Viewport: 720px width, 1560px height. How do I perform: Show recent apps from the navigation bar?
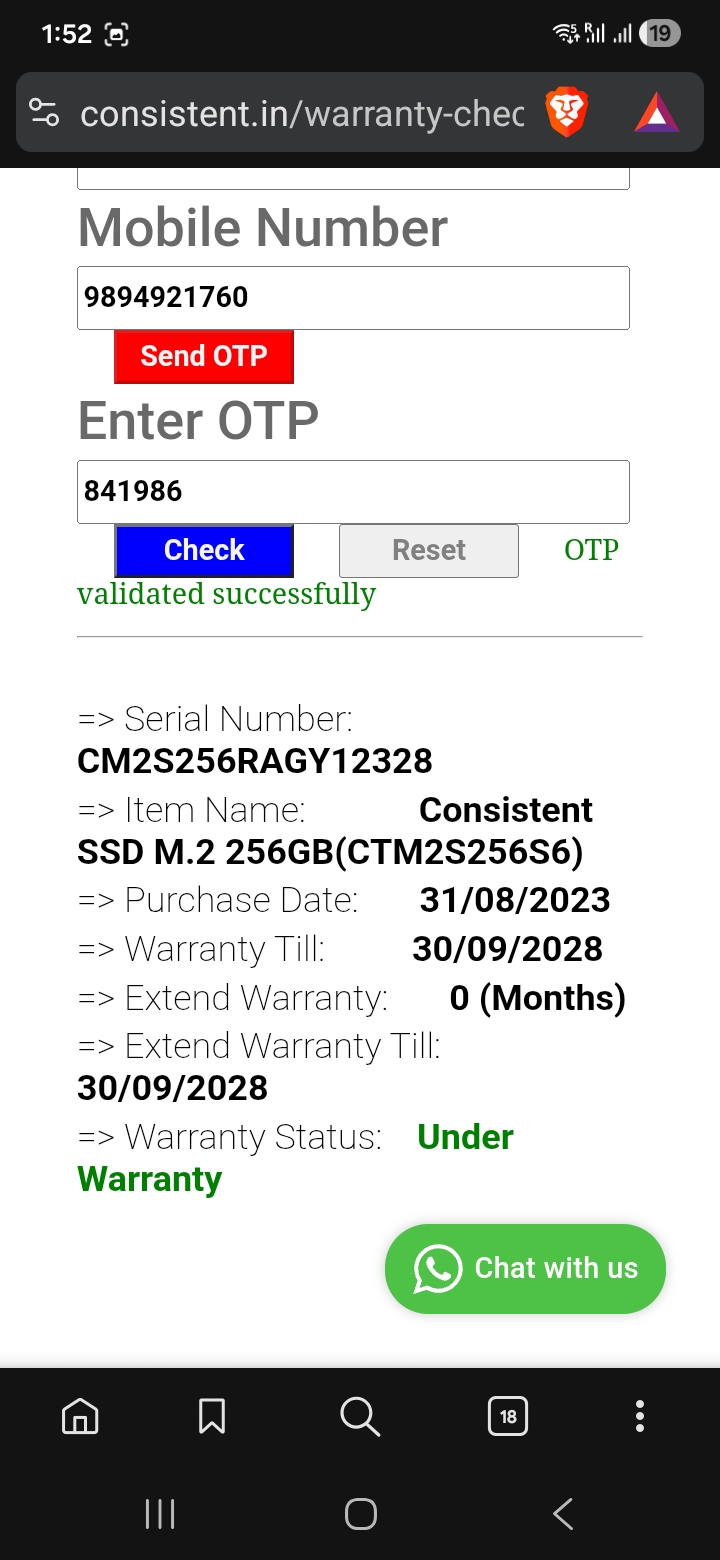pyautogui.click(x=160, y=1514)
